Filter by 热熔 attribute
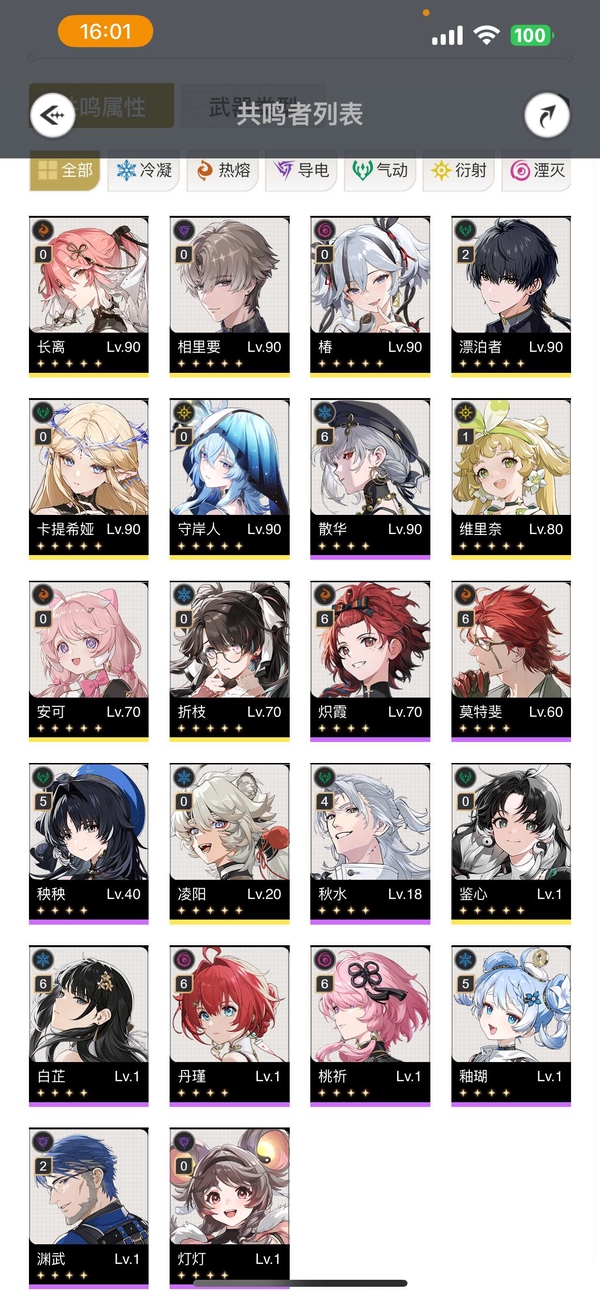Image resolution: width=600 pixels, height=1298 pixels. point(220,170)
